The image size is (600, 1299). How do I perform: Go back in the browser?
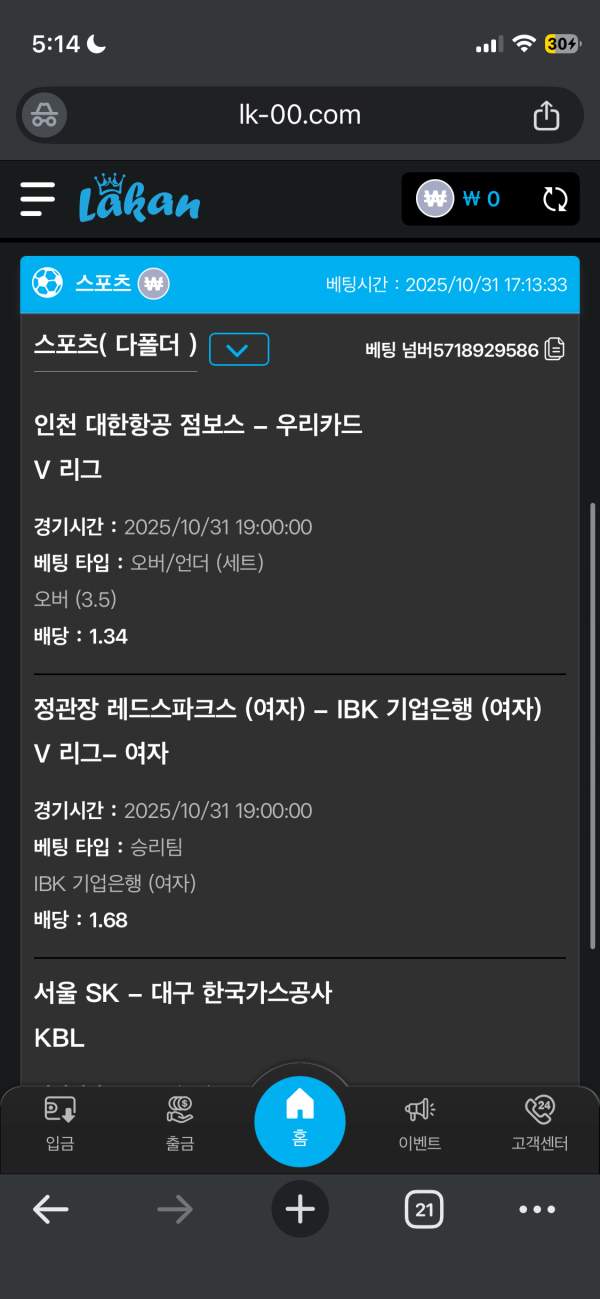point(50,1210)
